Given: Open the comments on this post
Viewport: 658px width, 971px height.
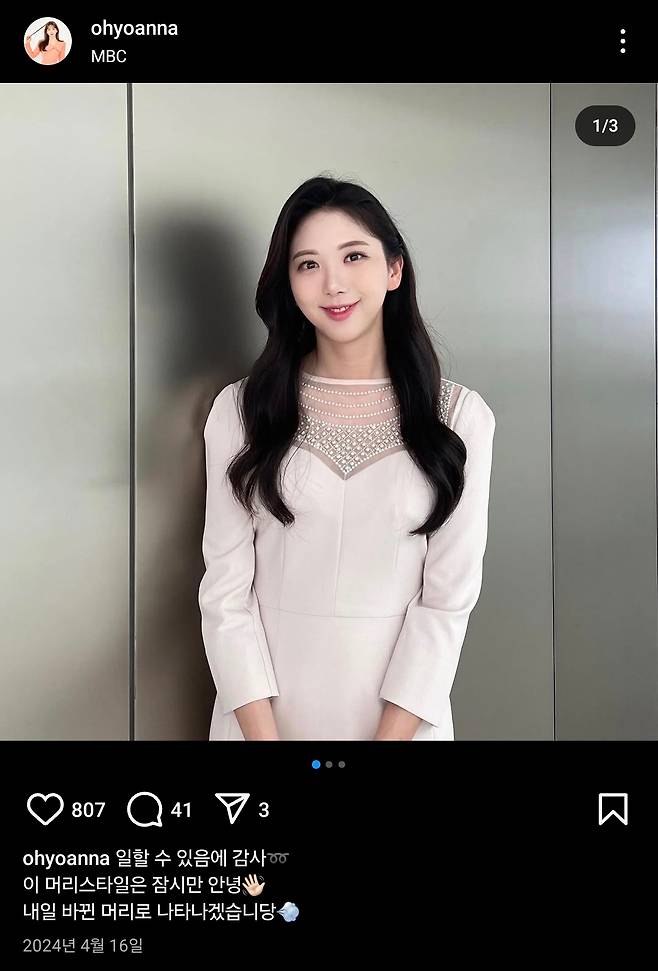Looking at the screenshot, I should click(145, 809).
